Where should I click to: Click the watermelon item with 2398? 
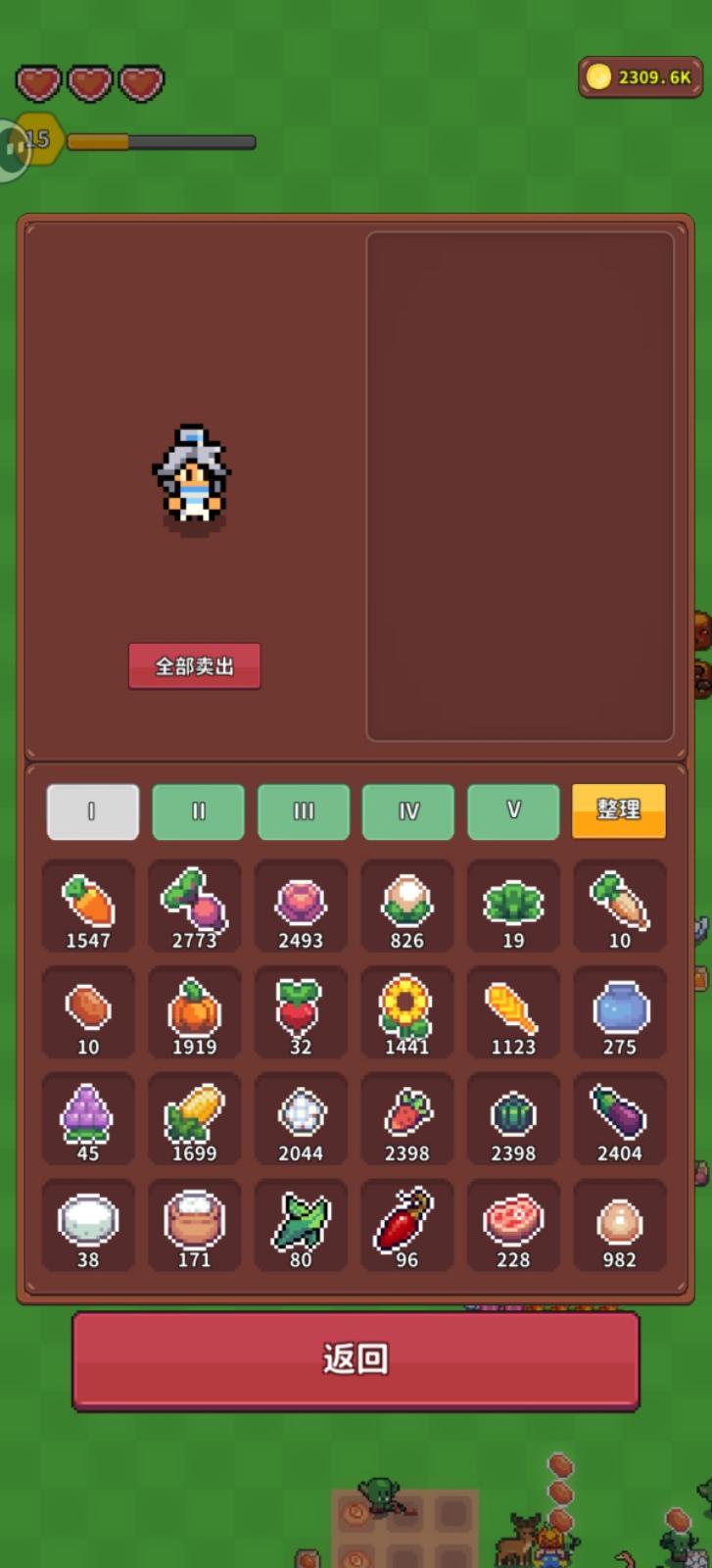click(x=513, y=1118)
